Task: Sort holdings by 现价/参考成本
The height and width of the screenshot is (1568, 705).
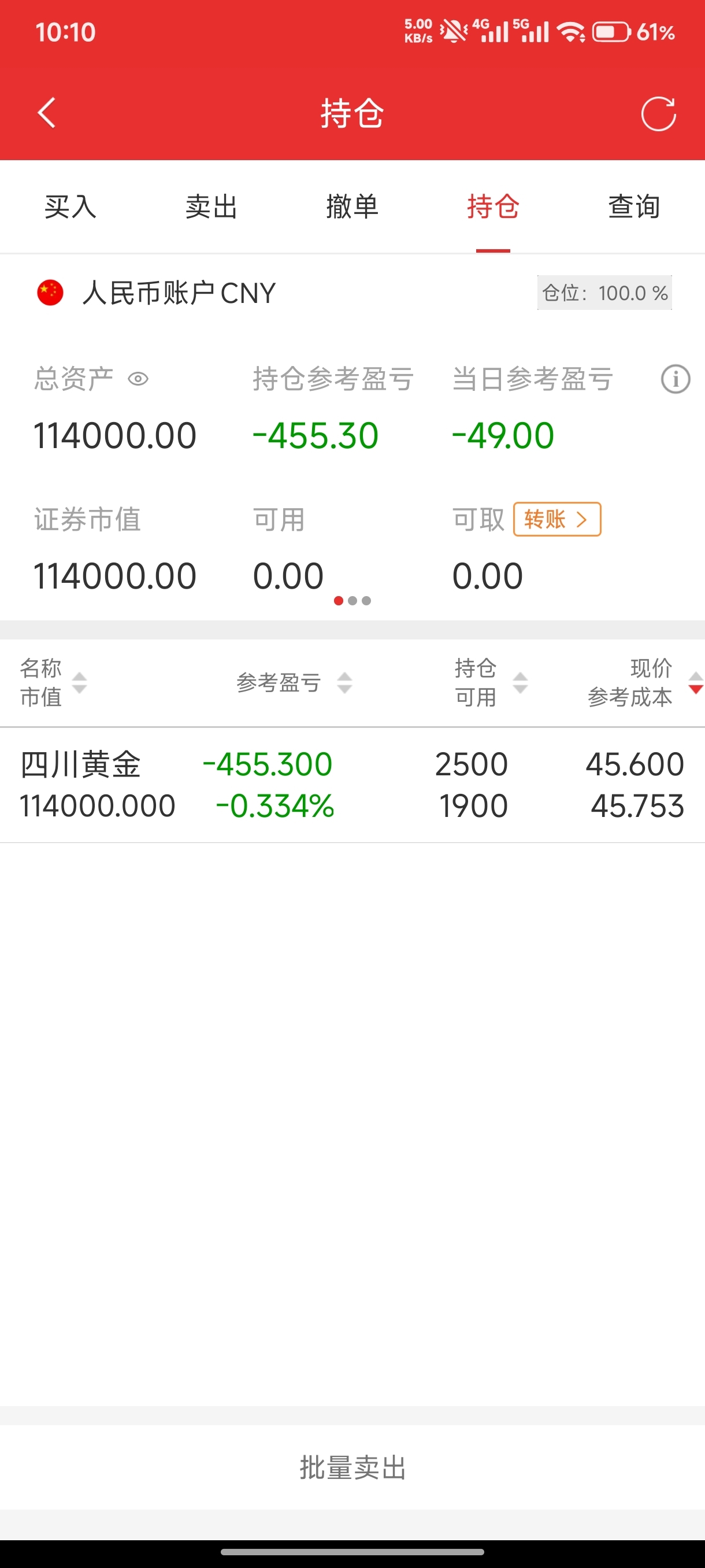Action: [x=644, y=682]
